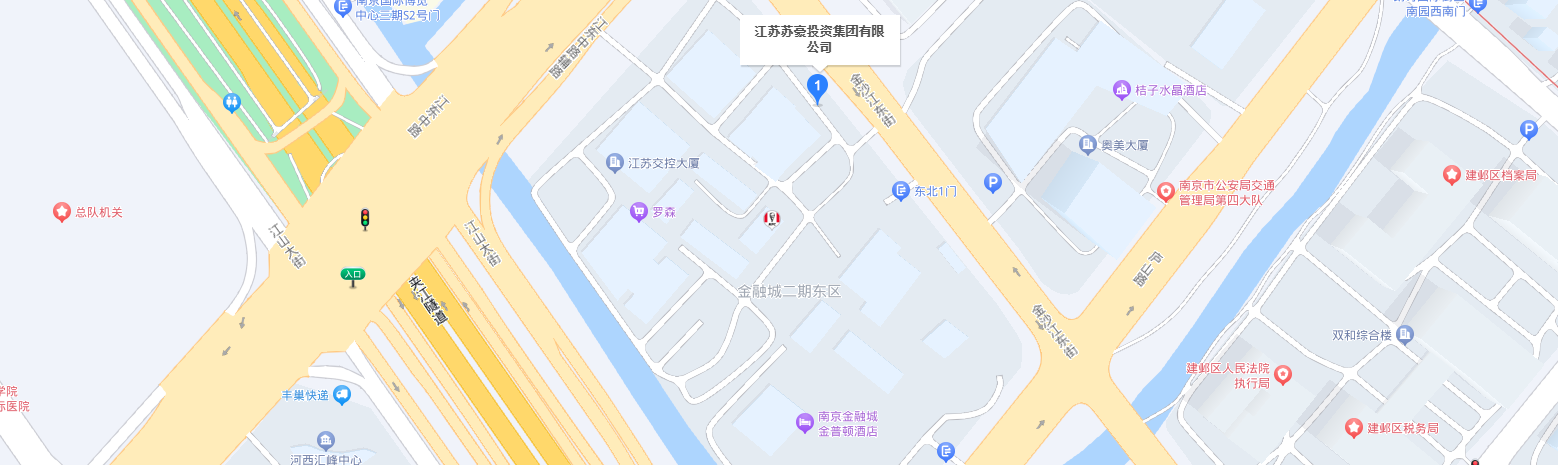
Task: Select the 双和综合楼 building marker
Action: click(x=1405, y=334)
